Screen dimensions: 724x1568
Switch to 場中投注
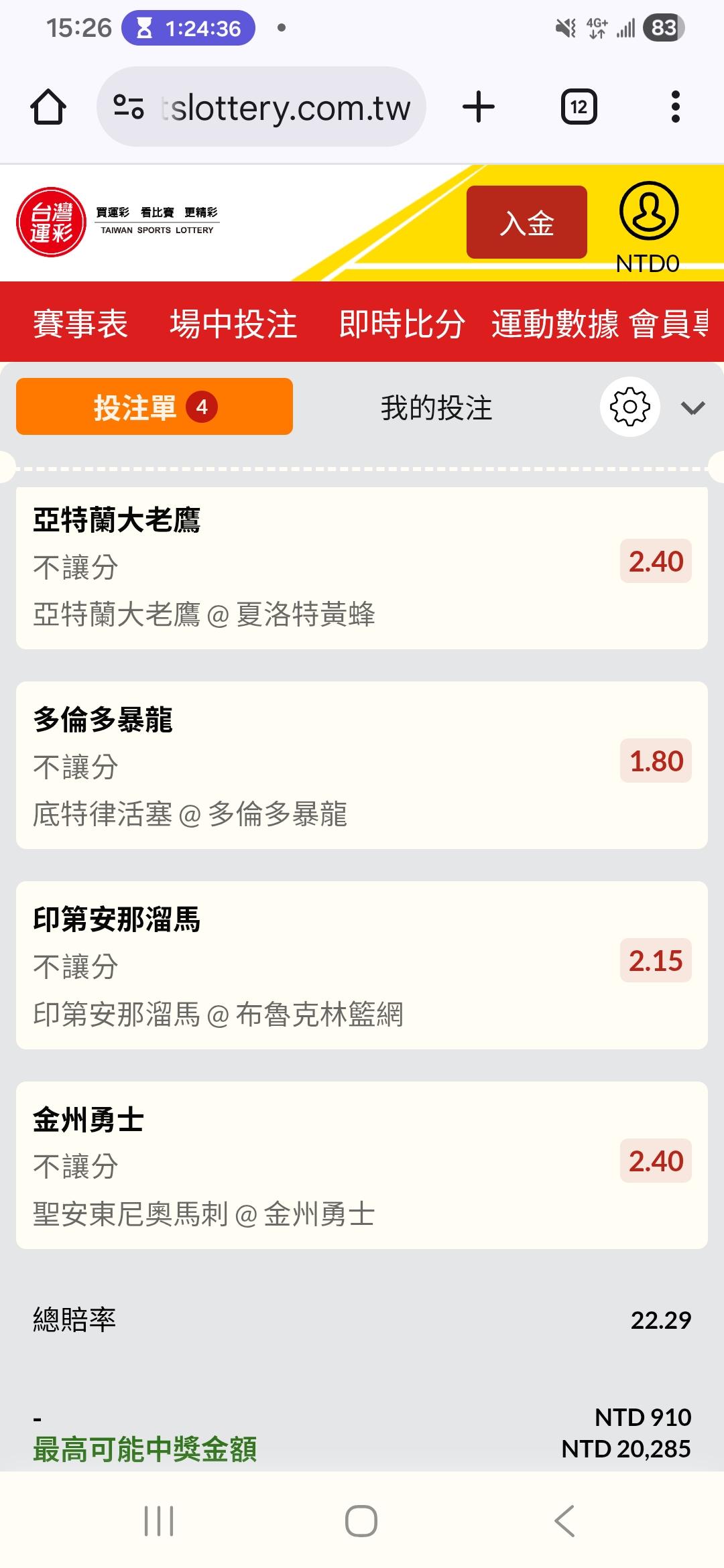(x=233, y=324)
